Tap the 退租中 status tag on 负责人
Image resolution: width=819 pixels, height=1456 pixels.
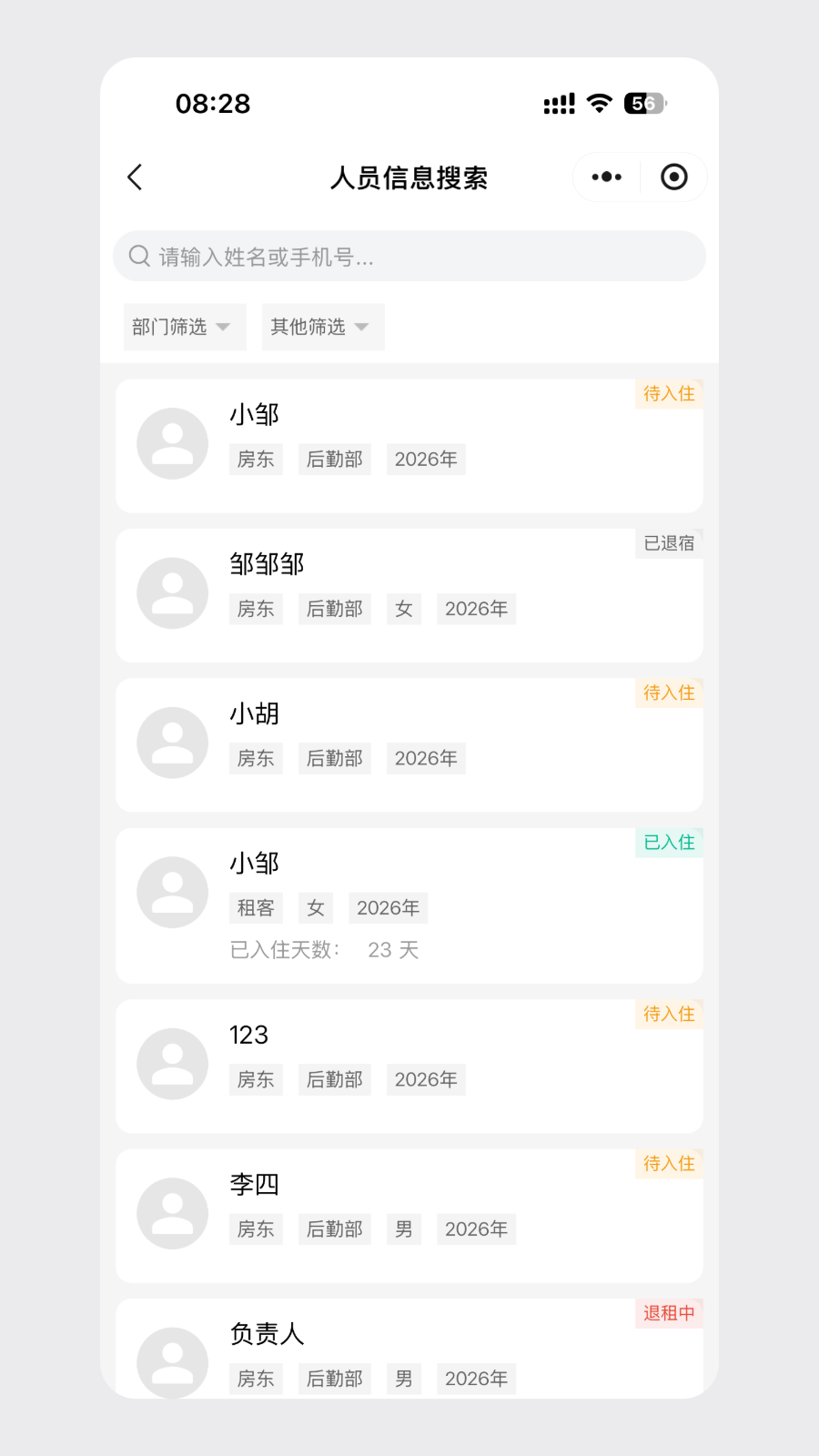669,1313
